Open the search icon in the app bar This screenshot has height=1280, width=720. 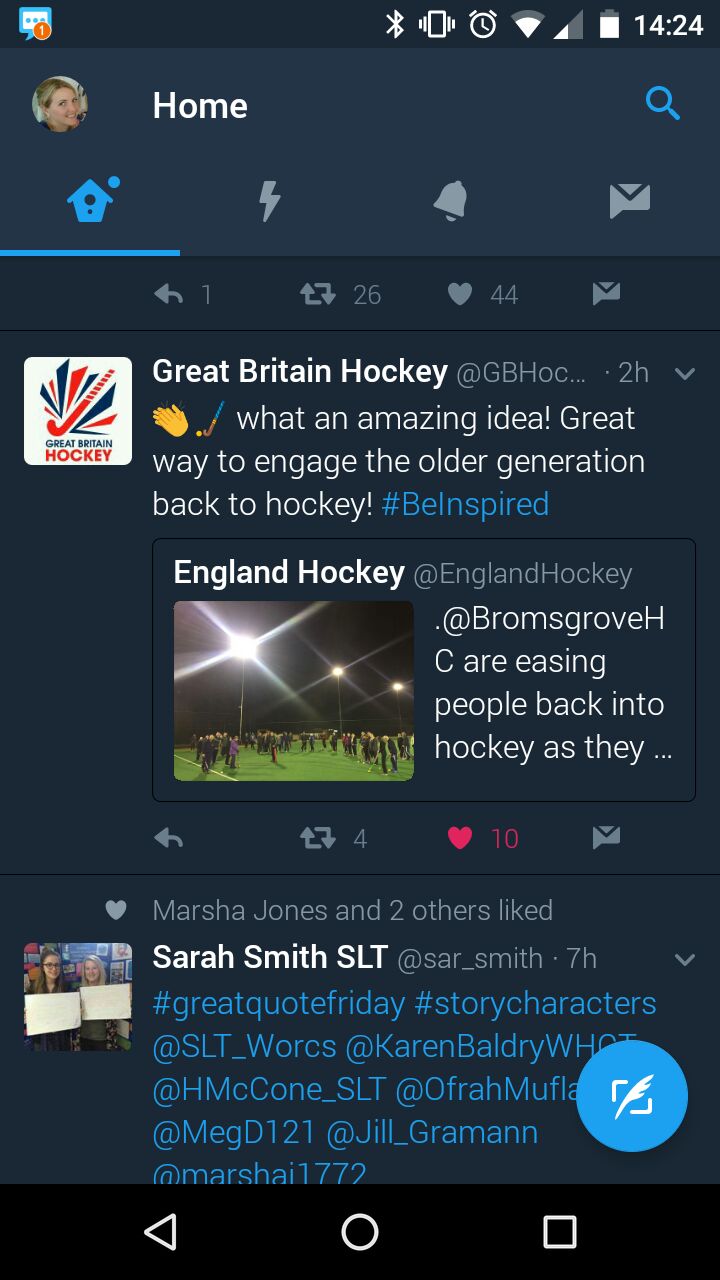[x=662, y=104]
